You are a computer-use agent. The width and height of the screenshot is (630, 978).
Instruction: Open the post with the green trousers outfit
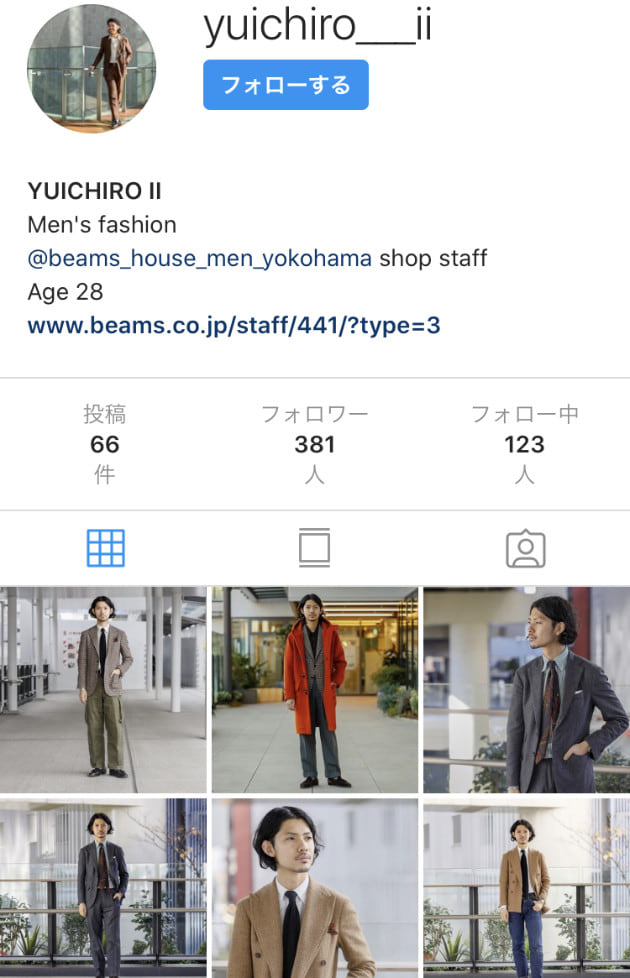pyautogui.click(x=103, y=689)
